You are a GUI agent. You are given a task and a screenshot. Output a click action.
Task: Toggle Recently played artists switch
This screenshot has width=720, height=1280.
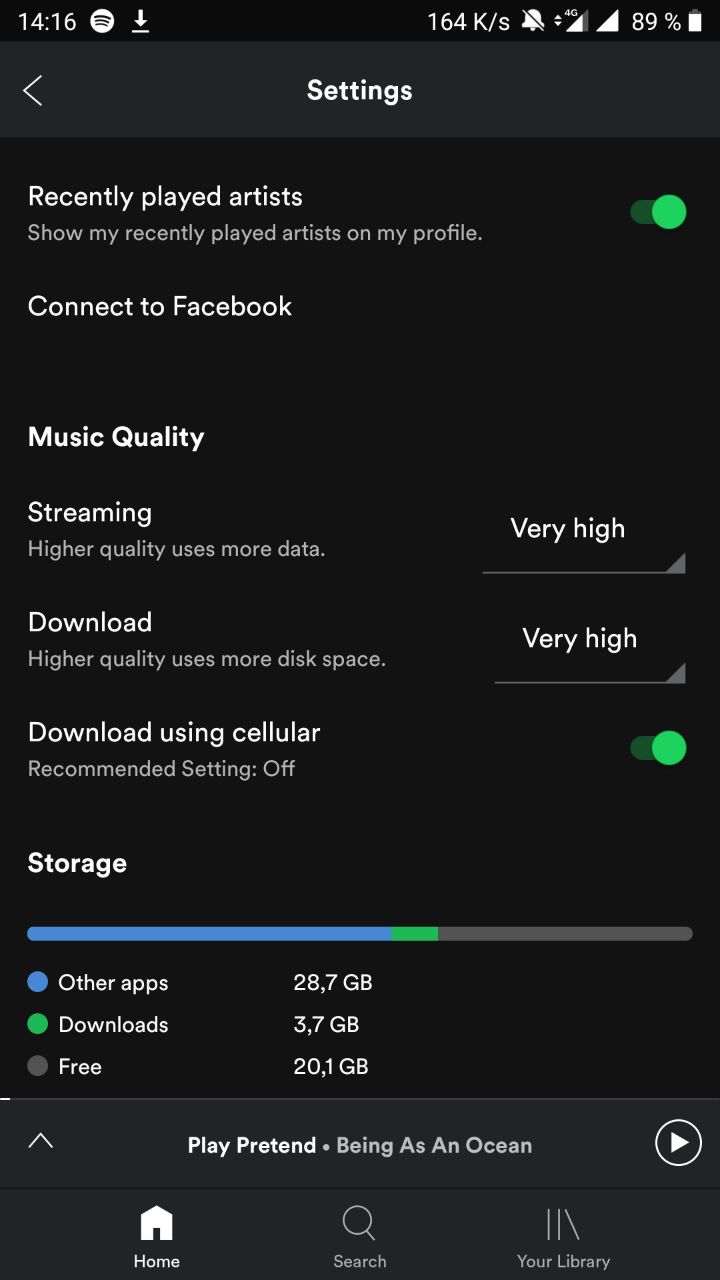pos(658,212)
